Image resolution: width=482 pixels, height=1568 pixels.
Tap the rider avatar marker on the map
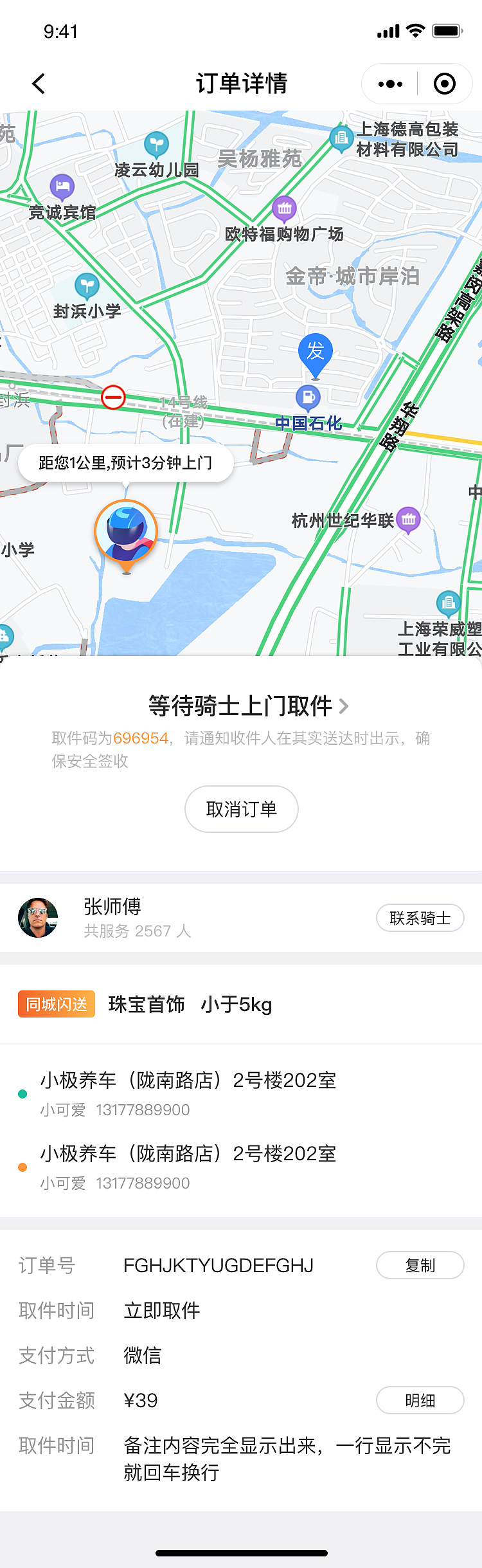click(x=126, y=531)
